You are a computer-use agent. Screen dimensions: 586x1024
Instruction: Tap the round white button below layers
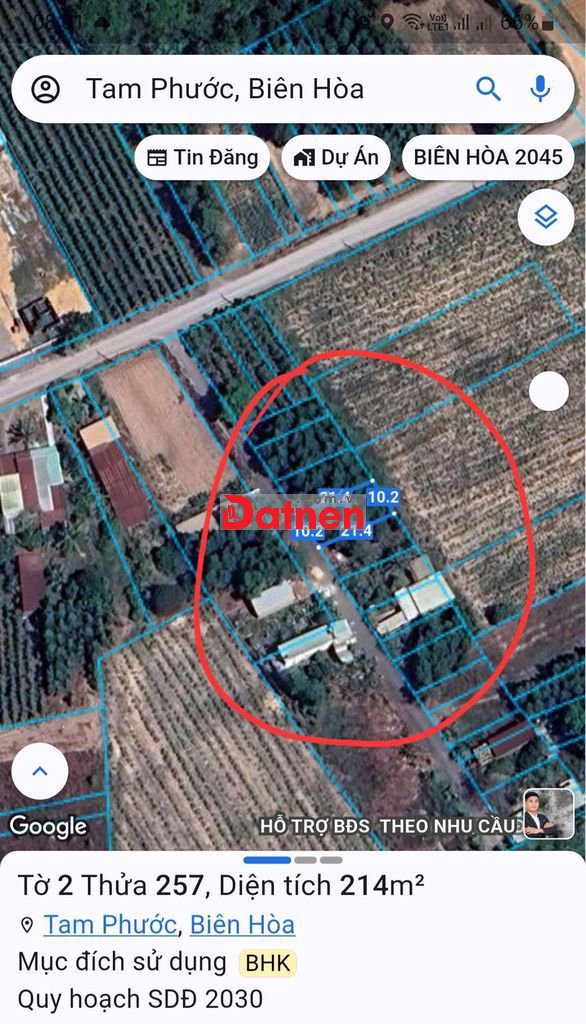[x=549, y=391]
